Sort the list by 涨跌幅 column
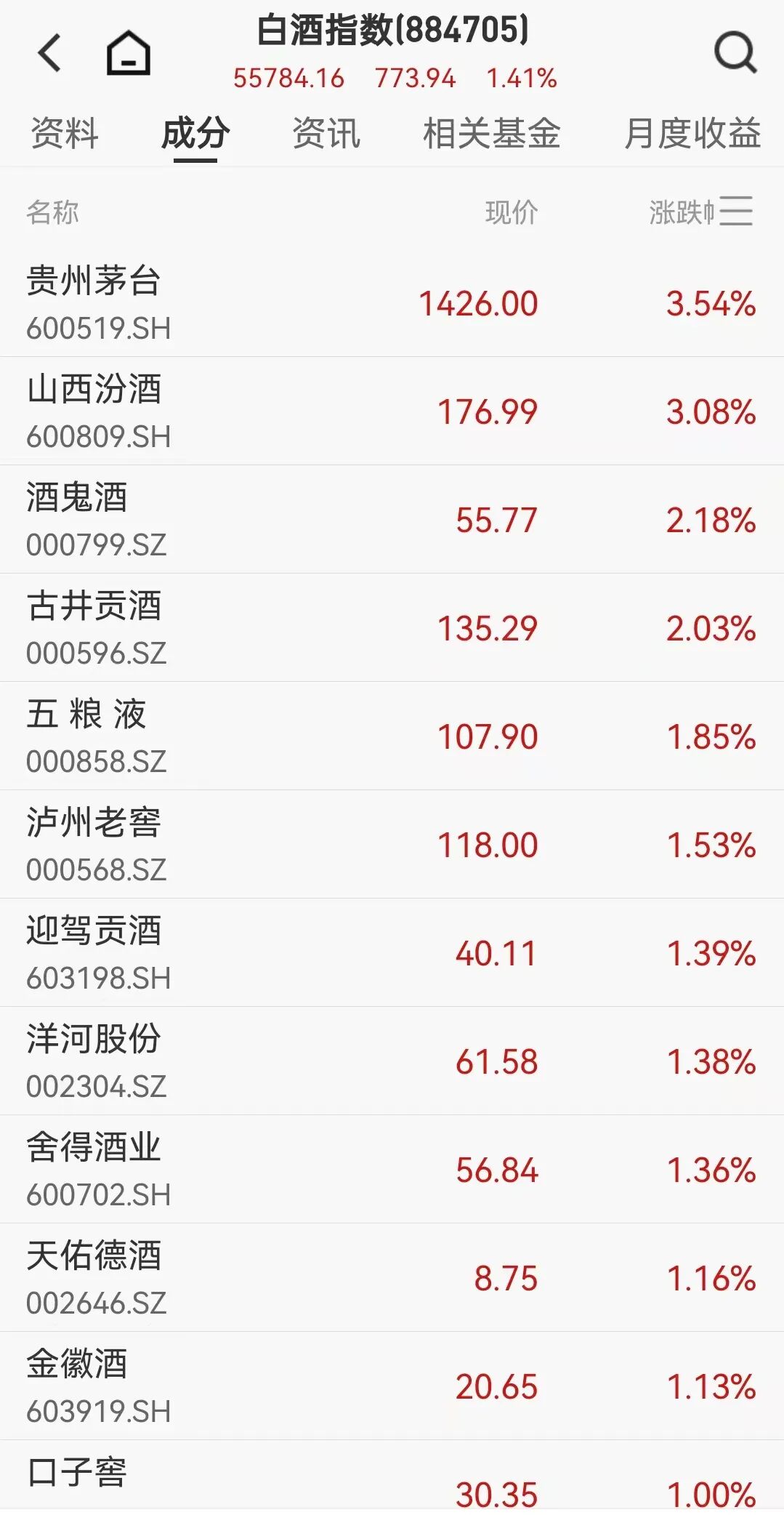The height and width of the screenshot is (1515, 784). tap(700, 212)
